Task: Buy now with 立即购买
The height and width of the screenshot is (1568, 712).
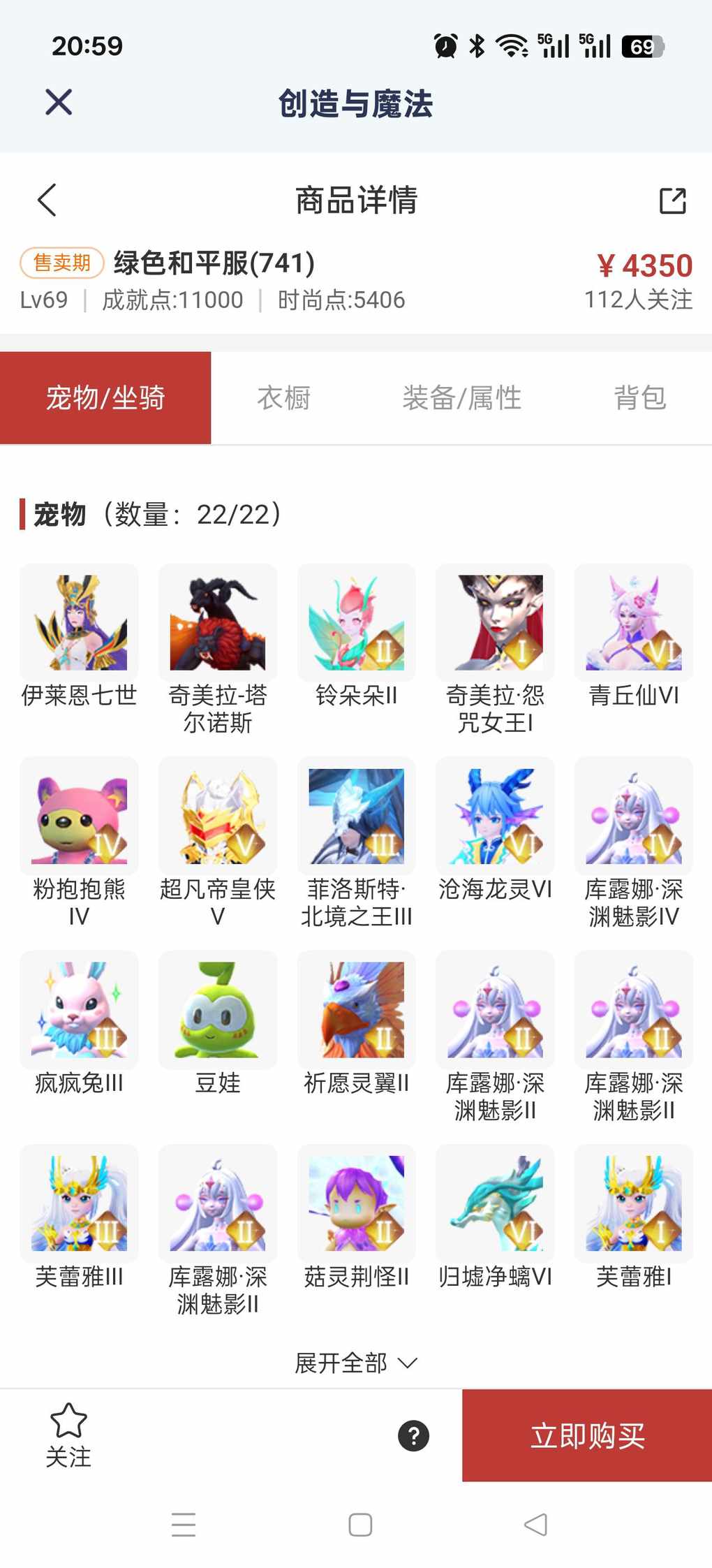Action: pyautogui.click(x=587, y=1435)
